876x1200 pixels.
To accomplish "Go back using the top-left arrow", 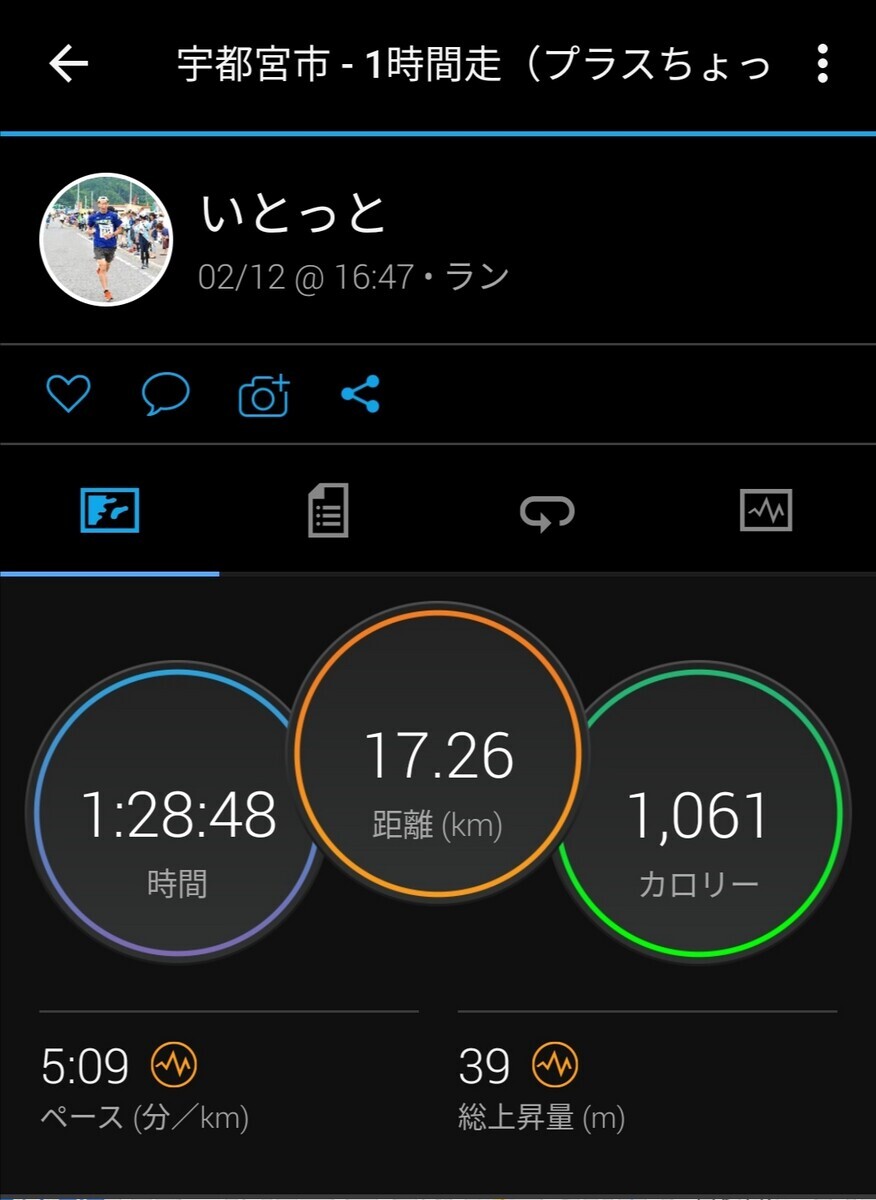I will 68,65.
